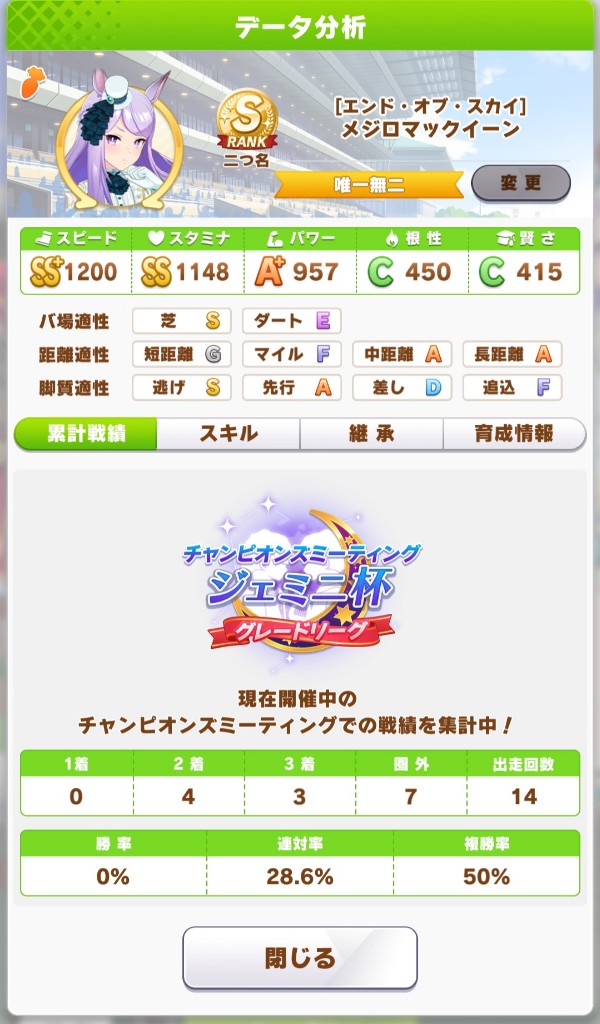Open the スキル tab
Screen dimensions: 600x1024
(x=228, y=434)
